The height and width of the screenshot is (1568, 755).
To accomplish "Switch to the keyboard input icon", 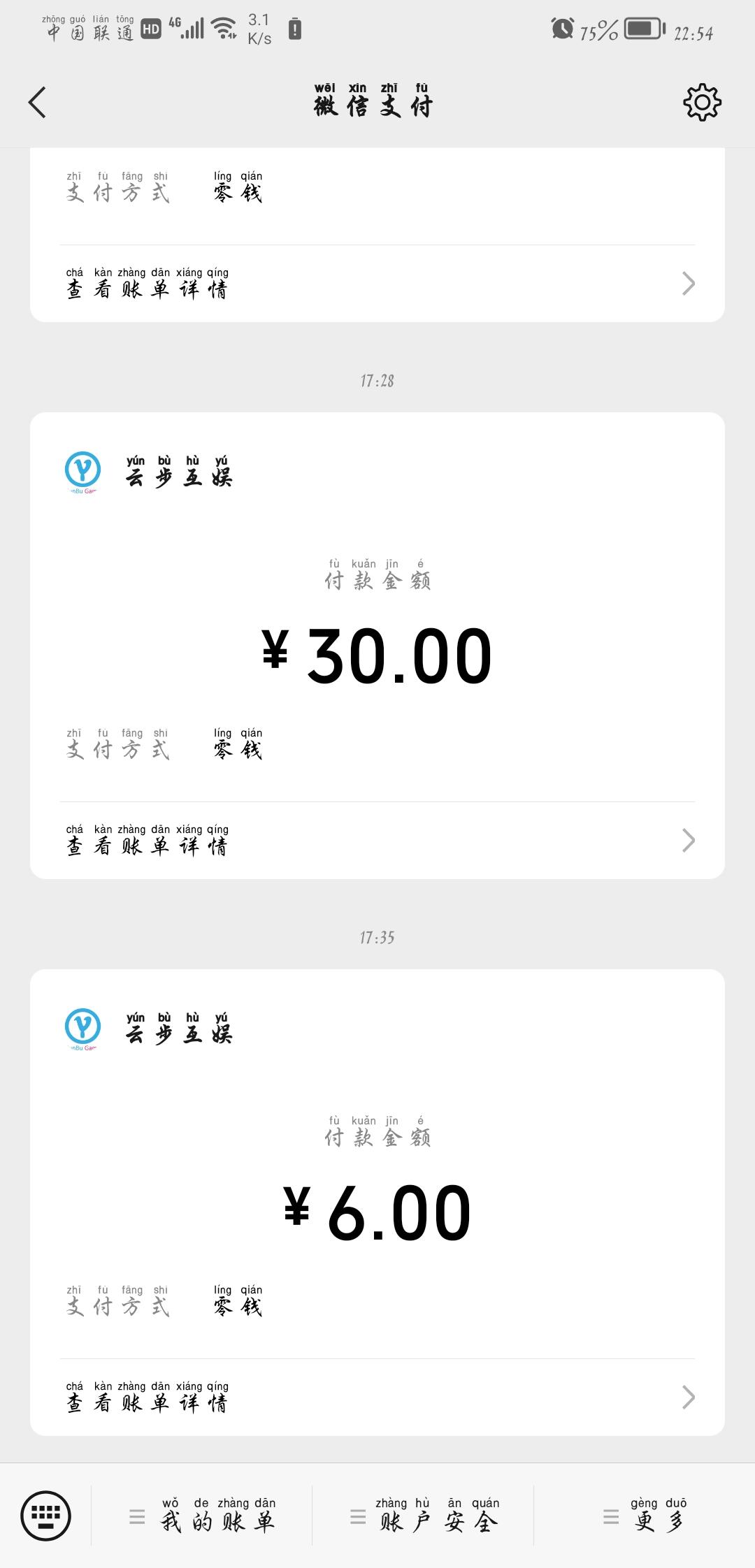I will pos(46,1516).
